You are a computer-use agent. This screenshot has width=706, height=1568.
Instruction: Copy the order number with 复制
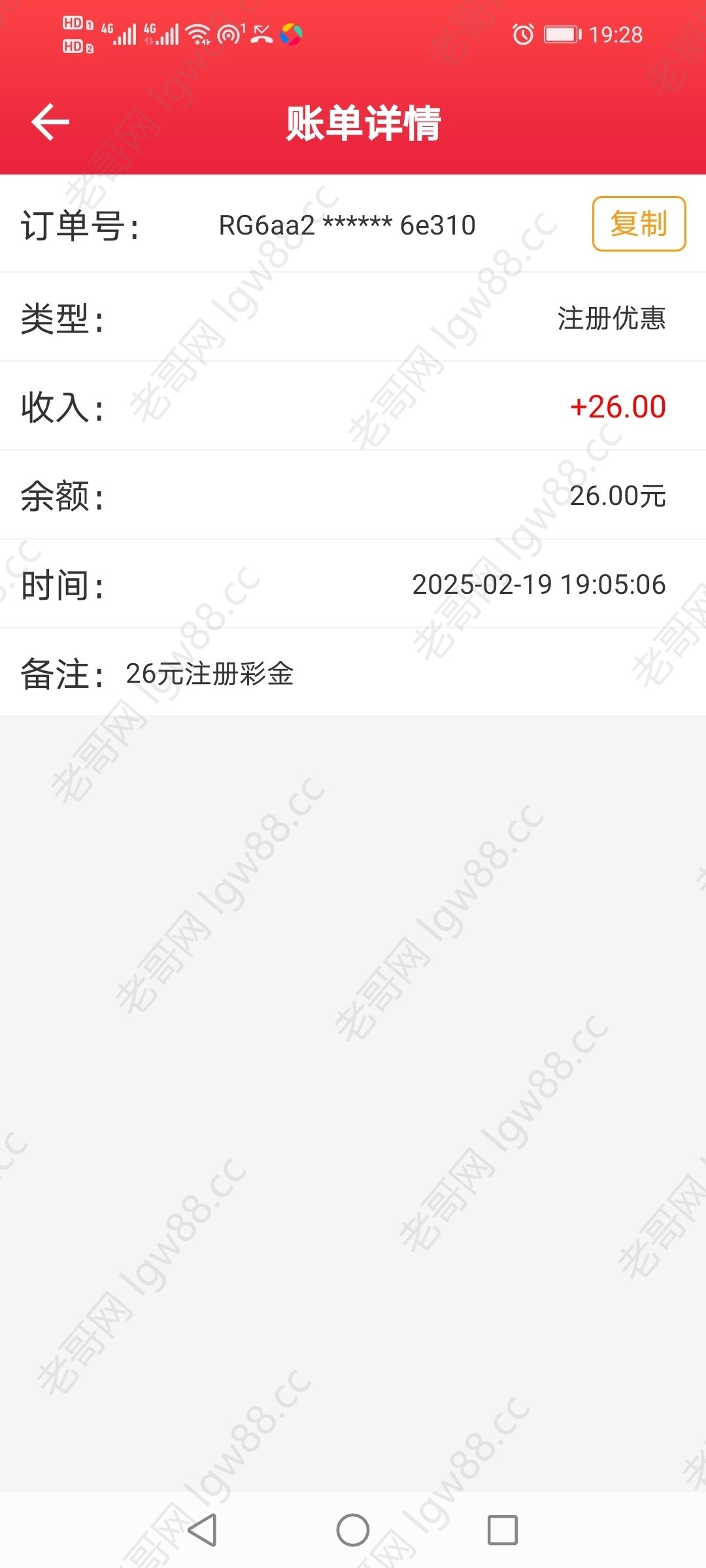coord(639,224)
